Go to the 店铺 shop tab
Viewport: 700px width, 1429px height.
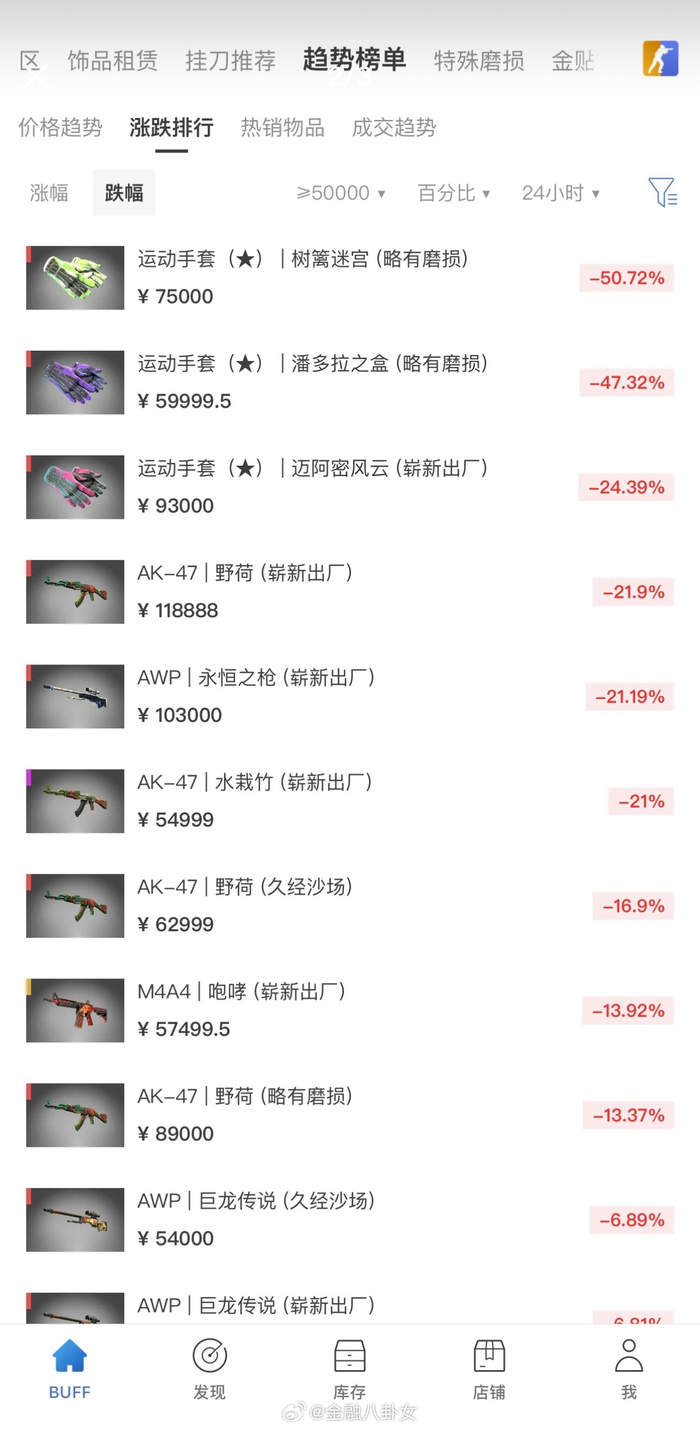489,1369
